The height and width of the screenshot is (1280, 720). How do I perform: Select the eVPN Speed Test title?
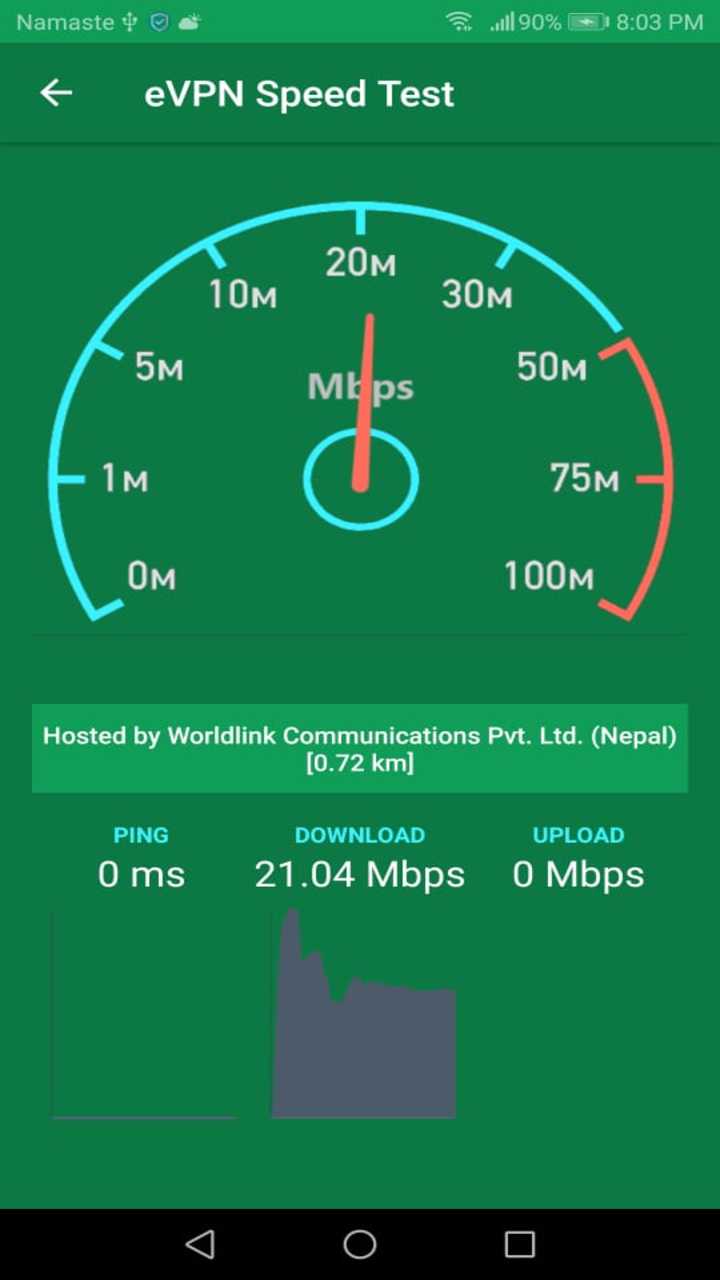[x=299, y=93]
